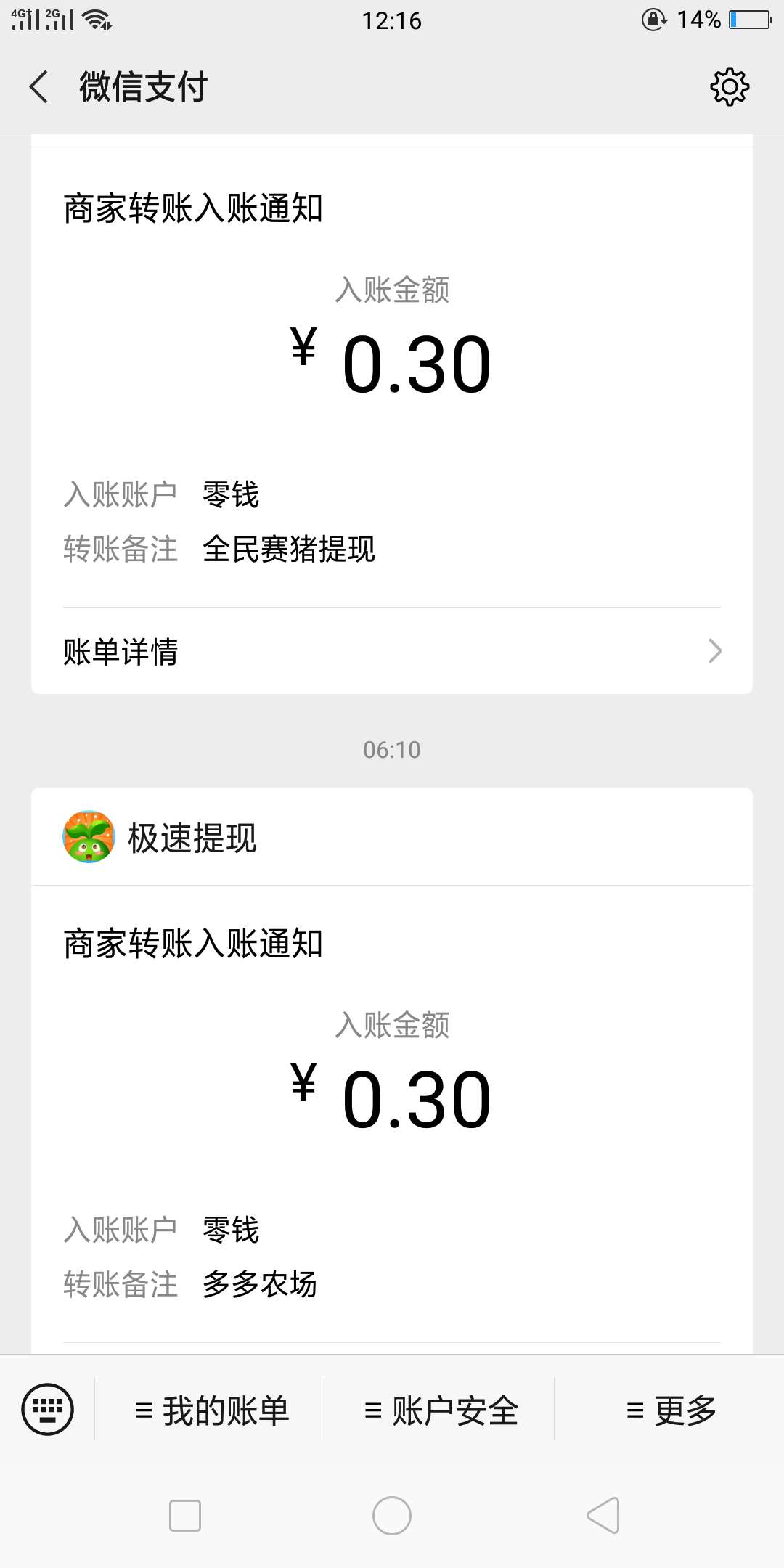Screen dimensions: 784x1568
Task: Open the recent apps view
Action: (185, 1516)
